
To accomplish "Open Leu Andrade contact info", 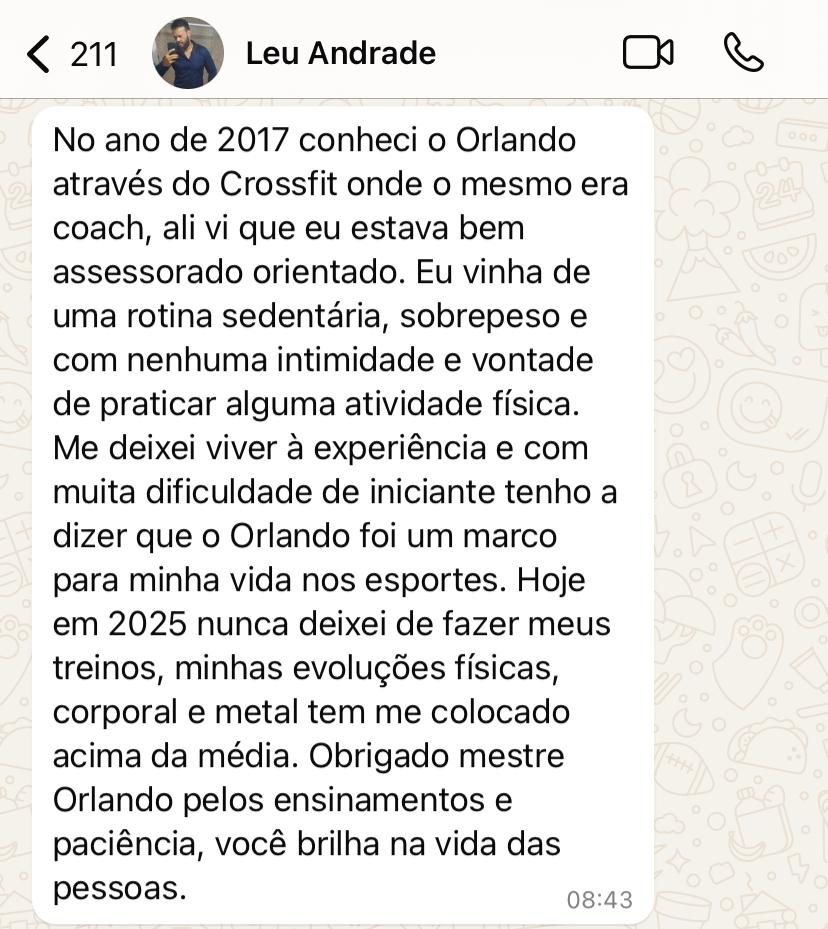I will tap(340, 53).
